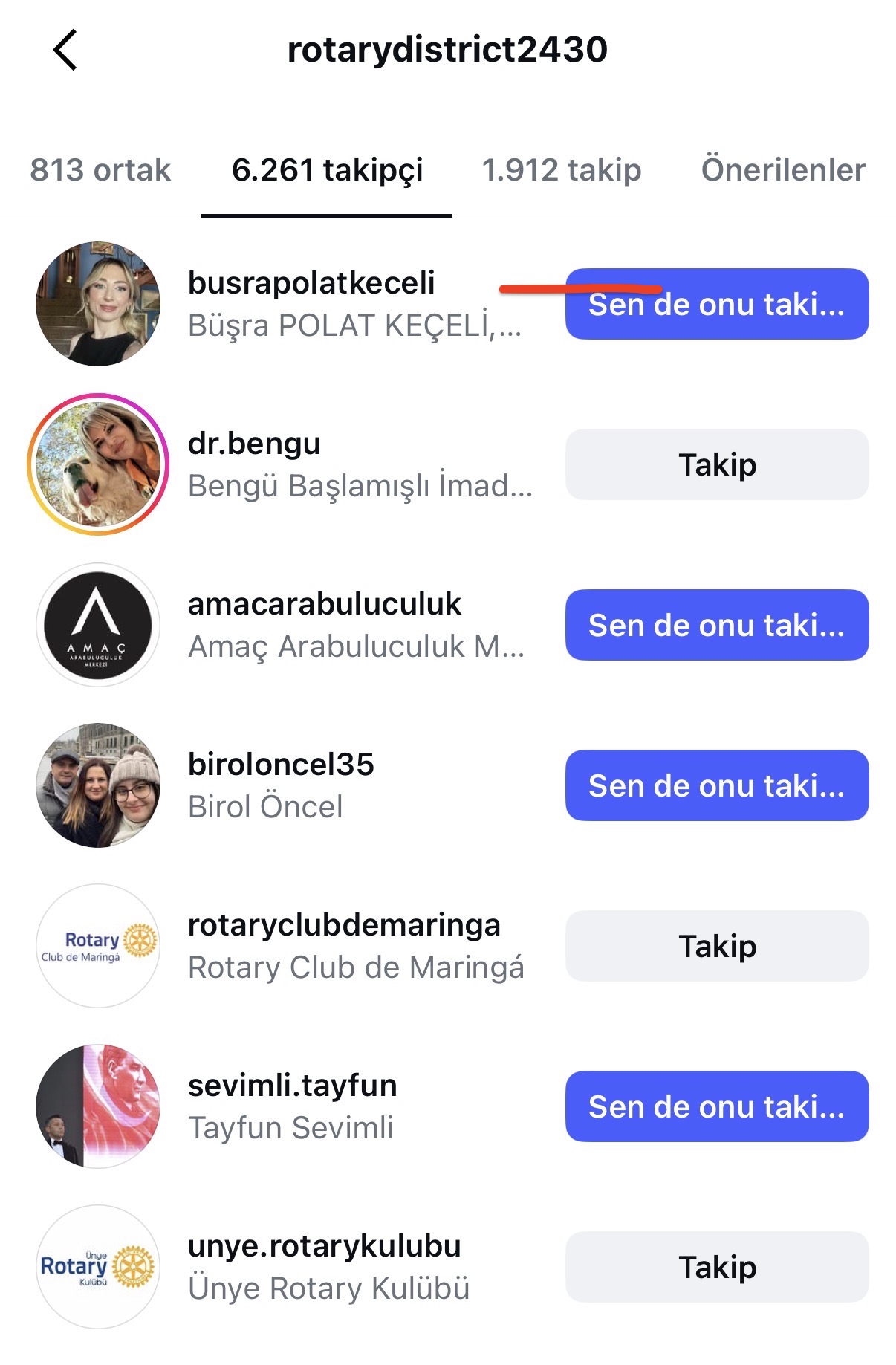Open Ünye Rotary Kulübü's profile
The width and height of the screenshot is (896, 1365).
pos(328,1288)
